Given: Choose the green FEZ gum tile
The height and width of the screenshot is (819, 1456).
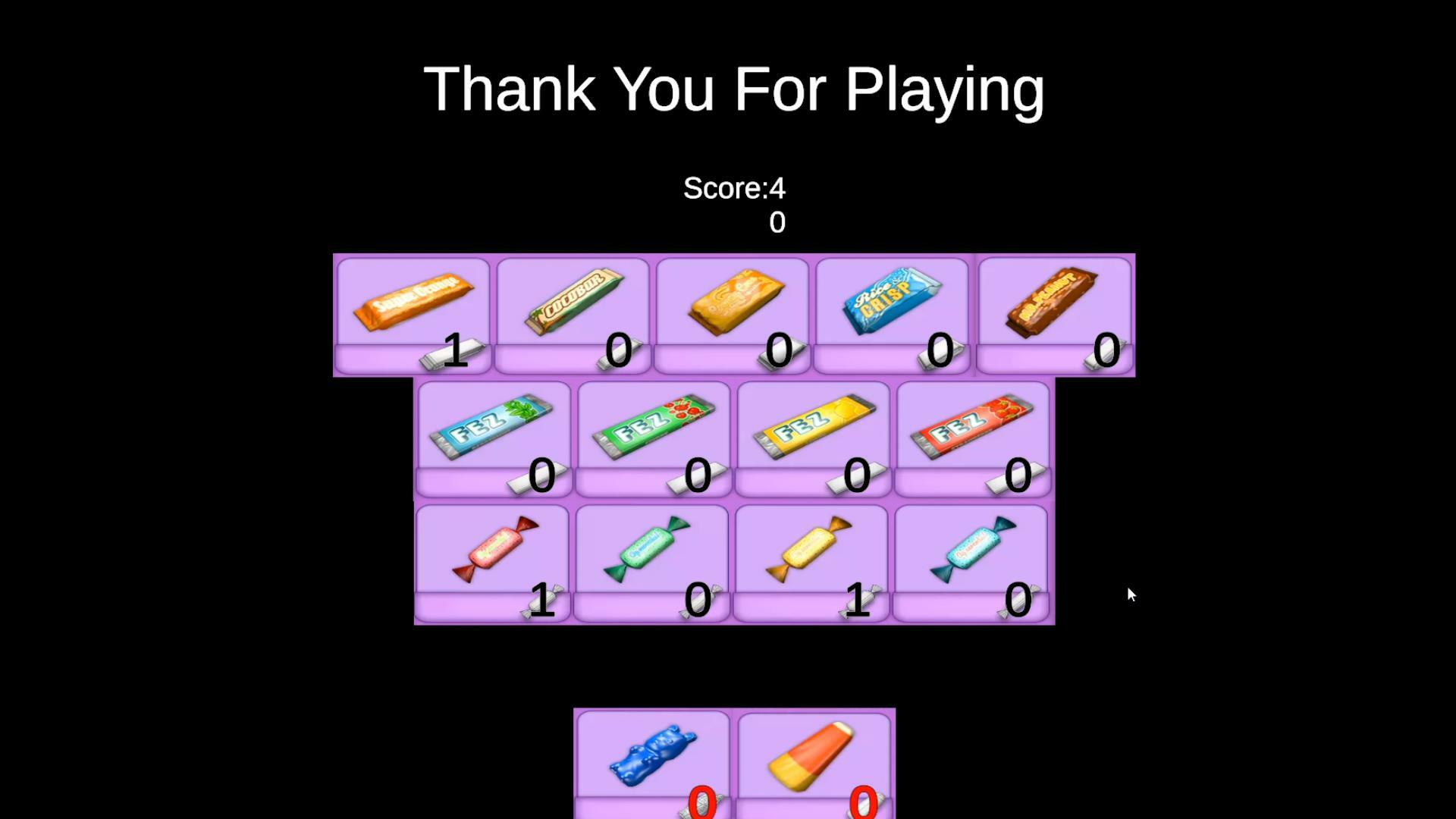Looking at the screenshot, I should click(x=654, y=432).
